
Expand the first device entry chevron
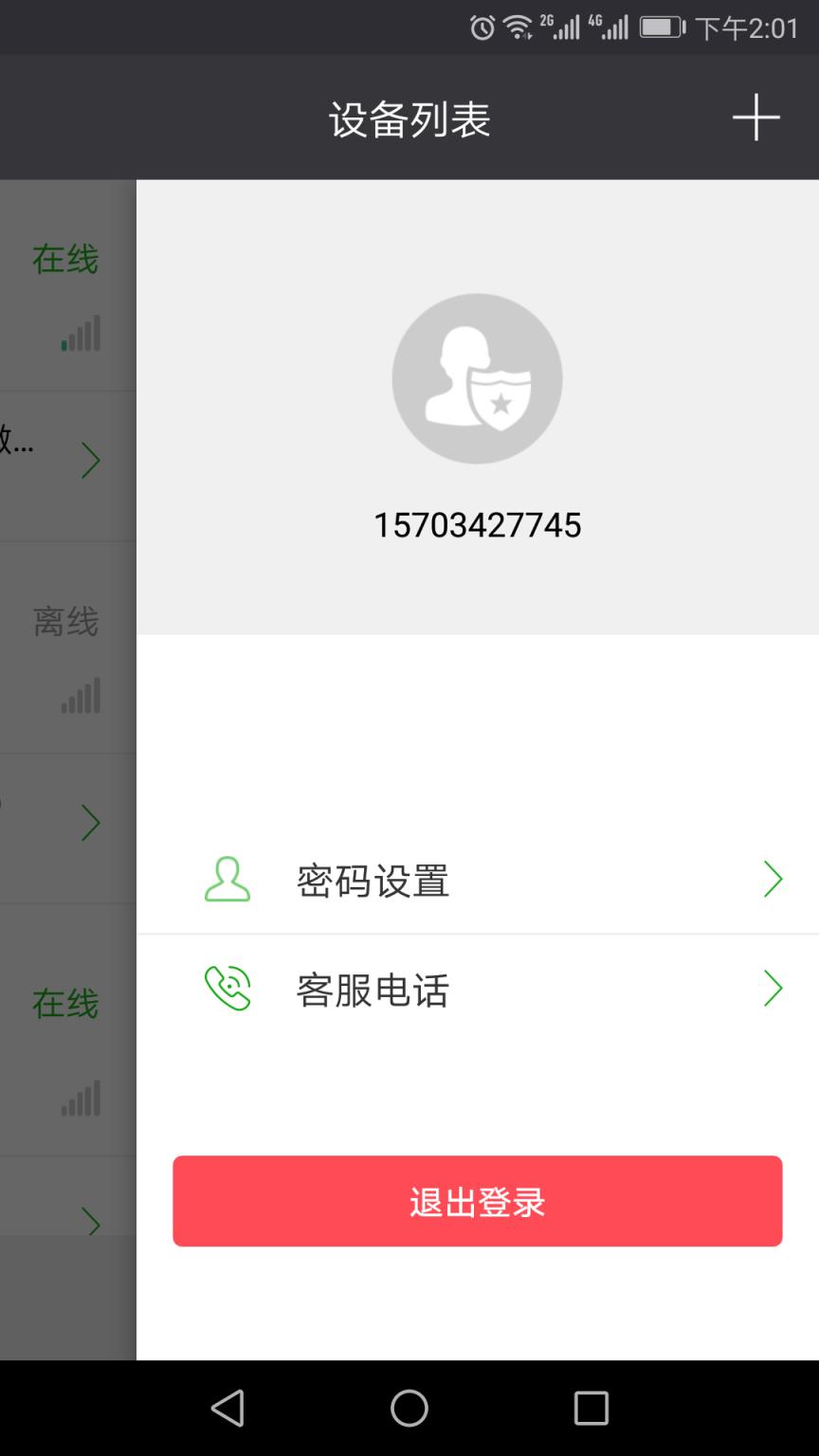point(92,461)
